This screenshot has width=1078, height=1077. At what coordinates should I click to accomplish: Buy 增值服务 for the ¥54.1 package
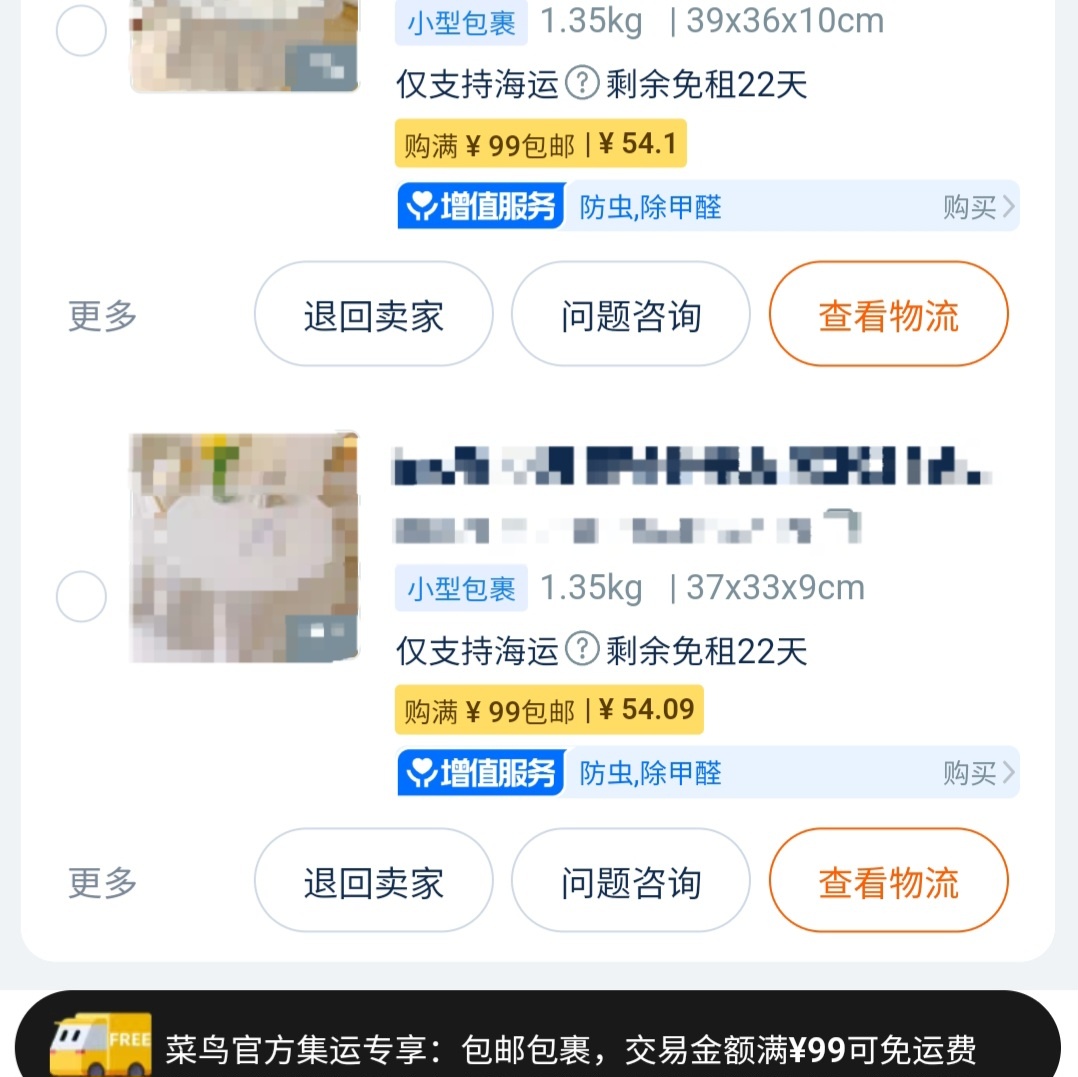[x=977, y=207]
